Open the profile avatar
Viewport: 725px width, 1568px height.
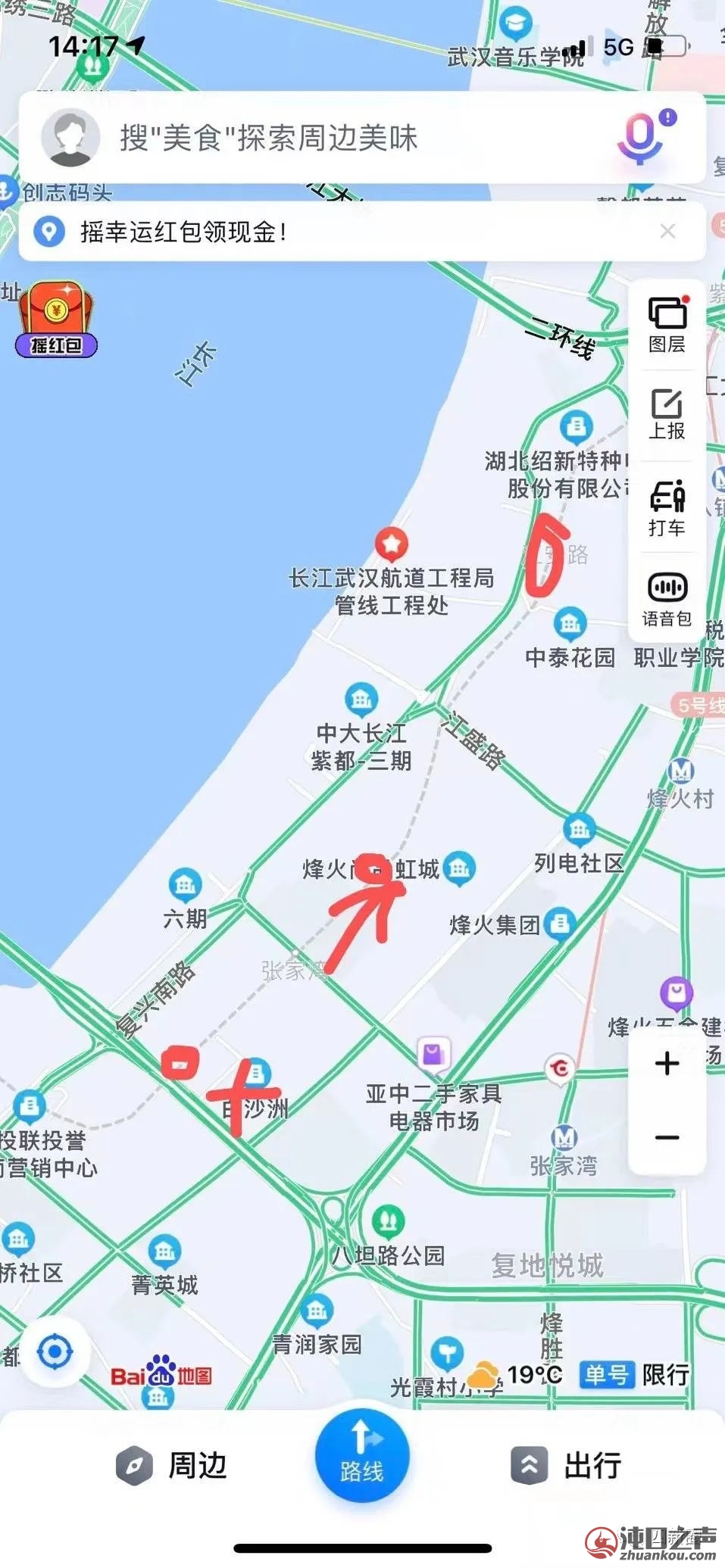coord(70,138)
